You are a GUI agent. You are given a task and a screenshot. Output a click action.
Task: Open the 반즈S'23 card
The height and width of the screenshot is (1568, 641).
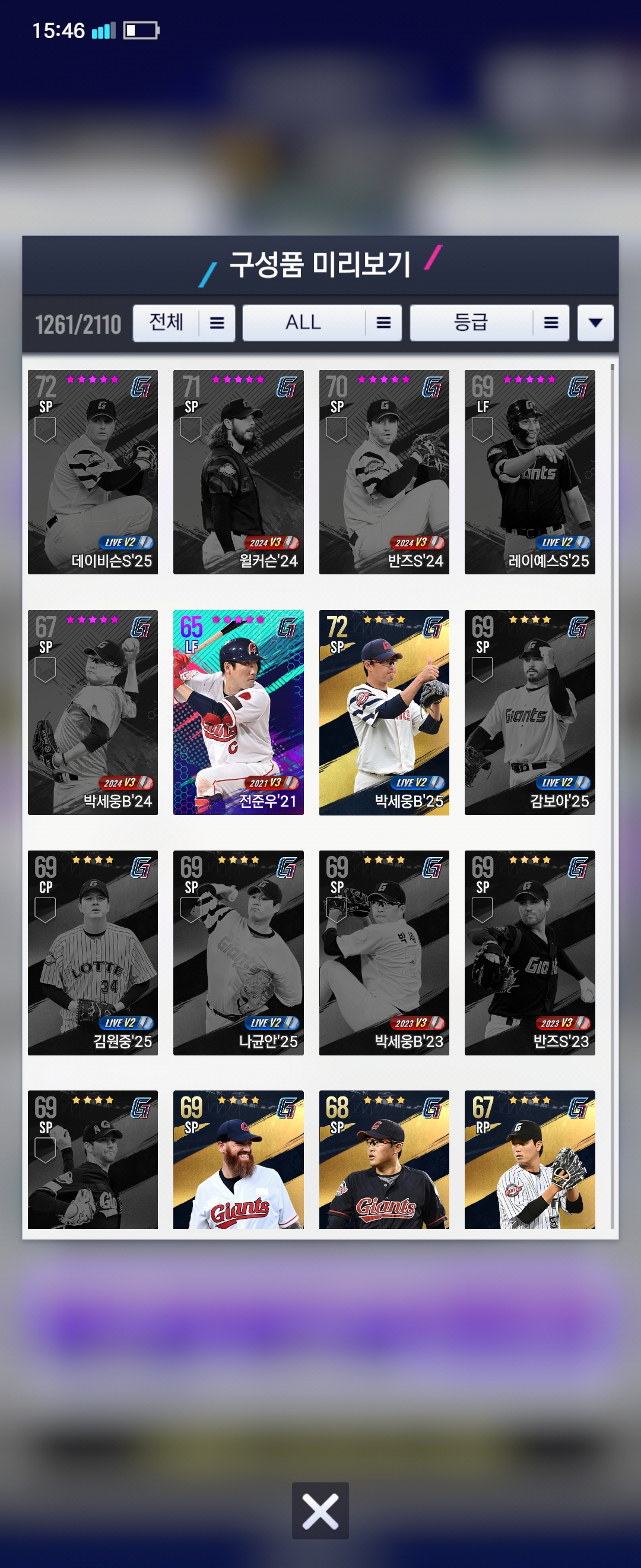click(x=529, y=952)
